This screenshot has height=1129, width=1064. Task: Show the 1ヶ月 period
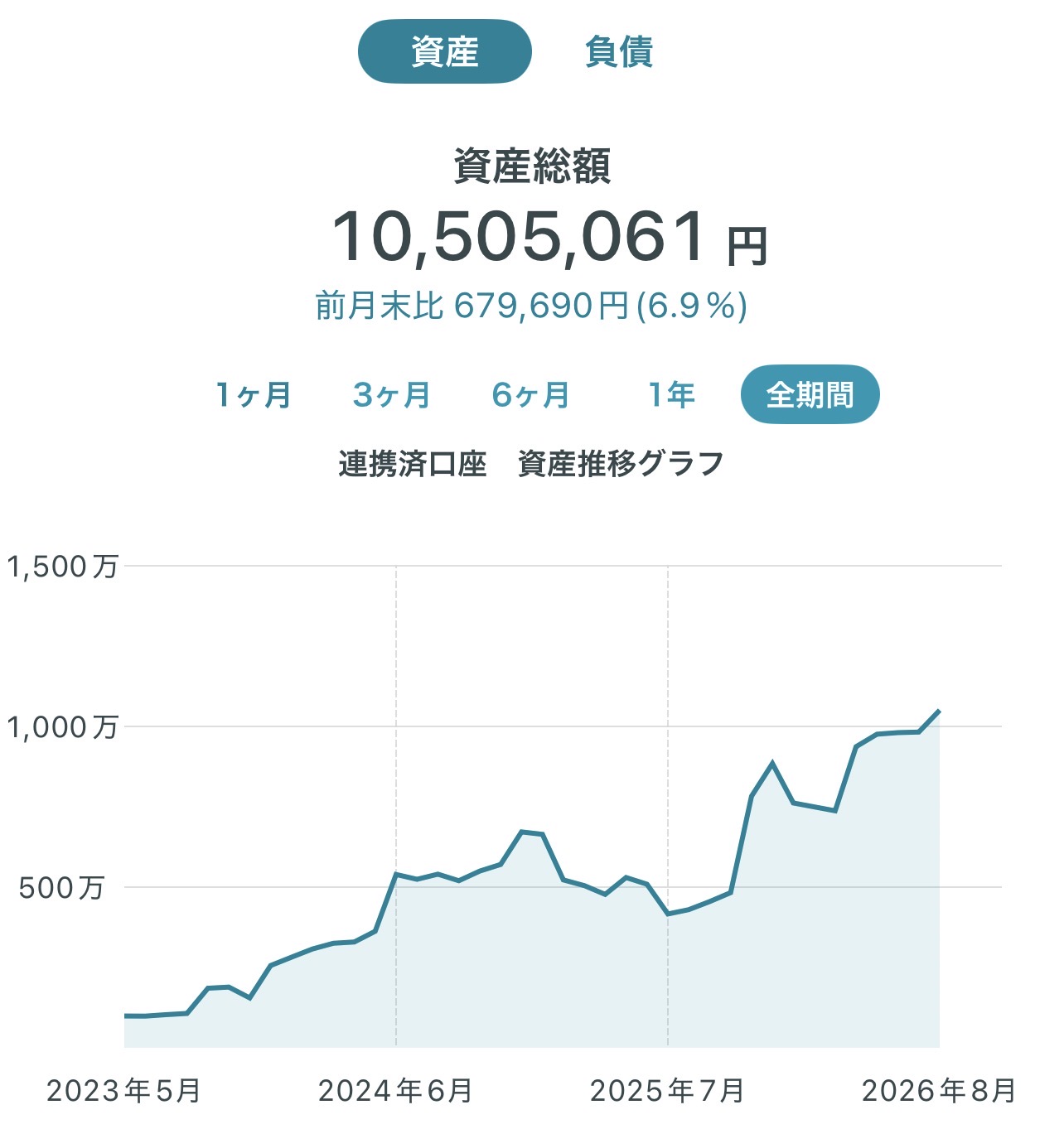tap(254, 394)
